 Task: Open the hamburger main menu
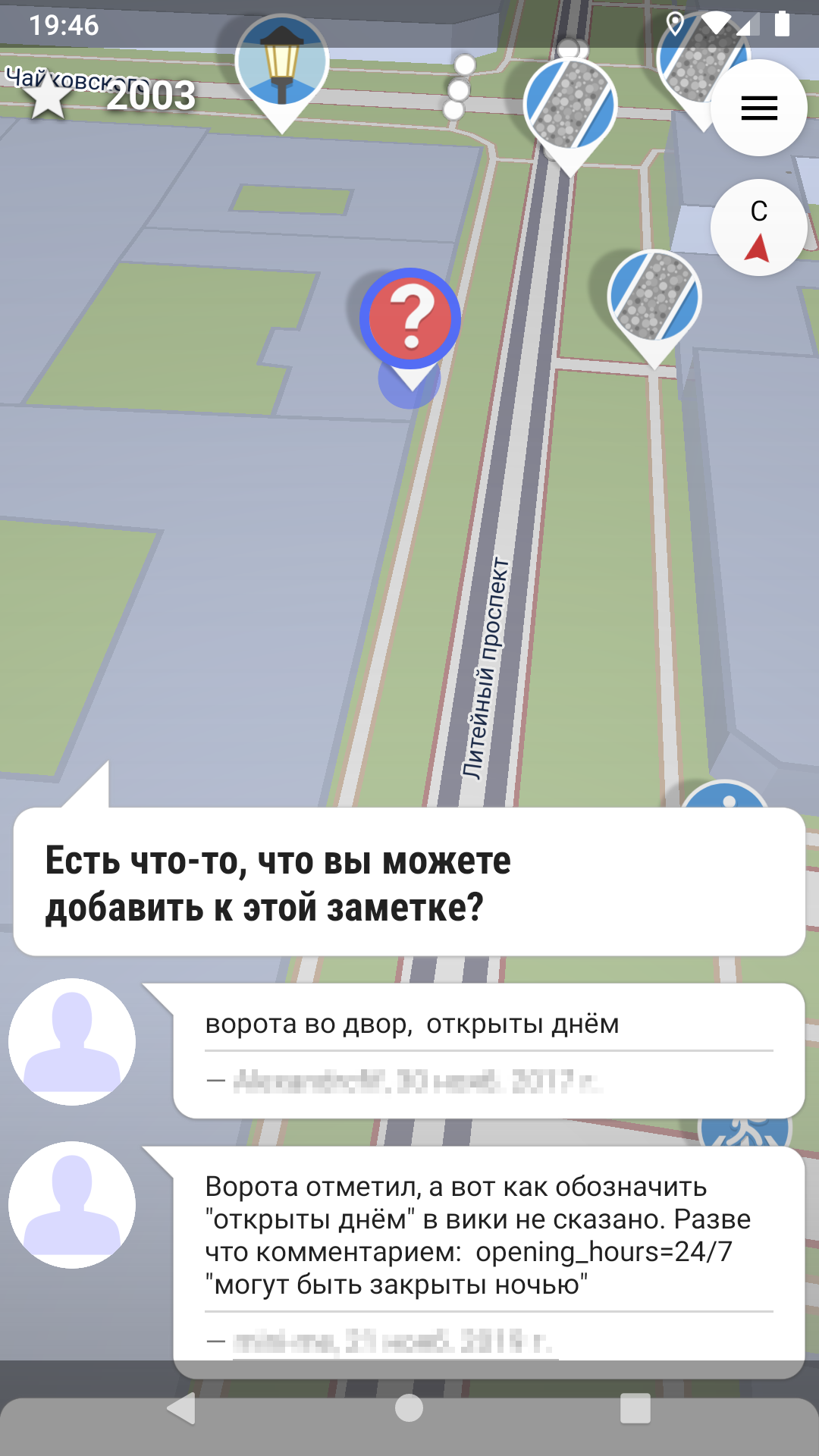758,108
